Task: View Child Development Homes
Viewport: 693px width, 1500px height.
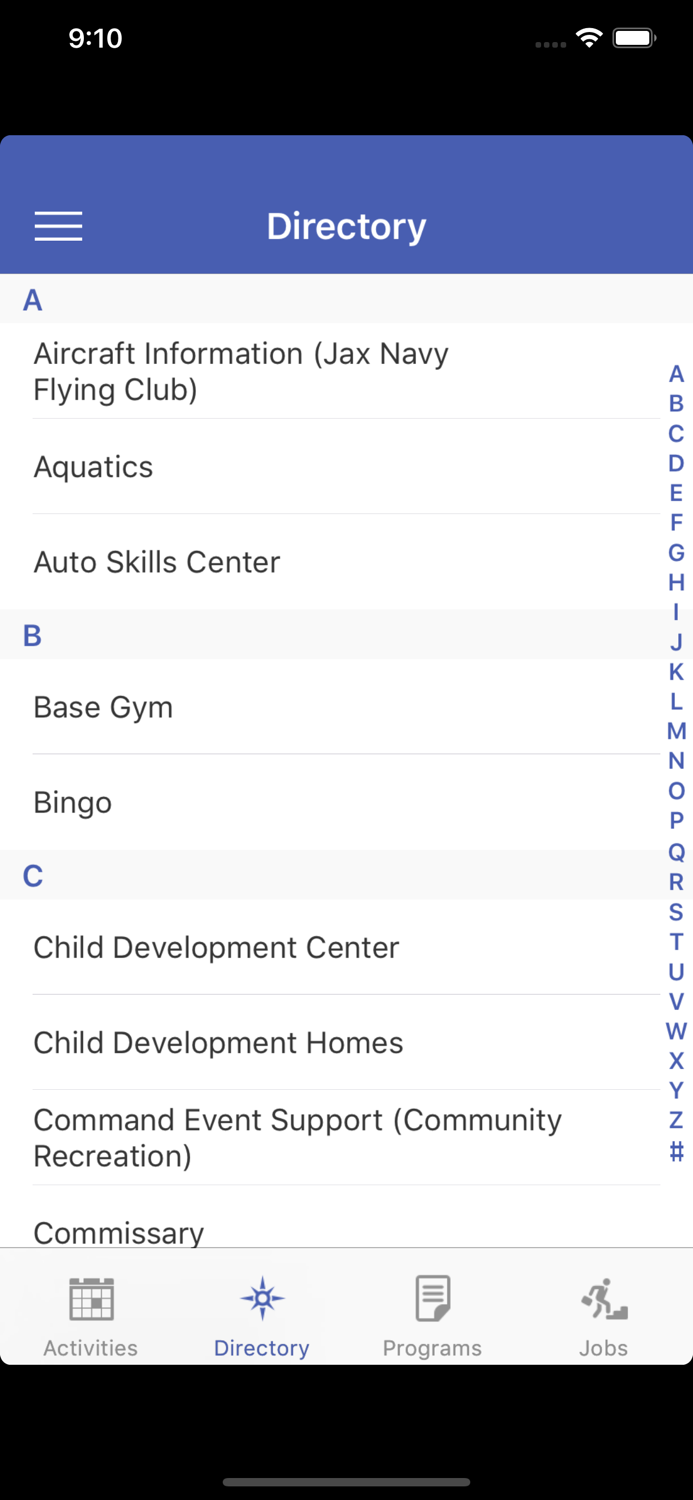Action: [x=218, y=1043]
